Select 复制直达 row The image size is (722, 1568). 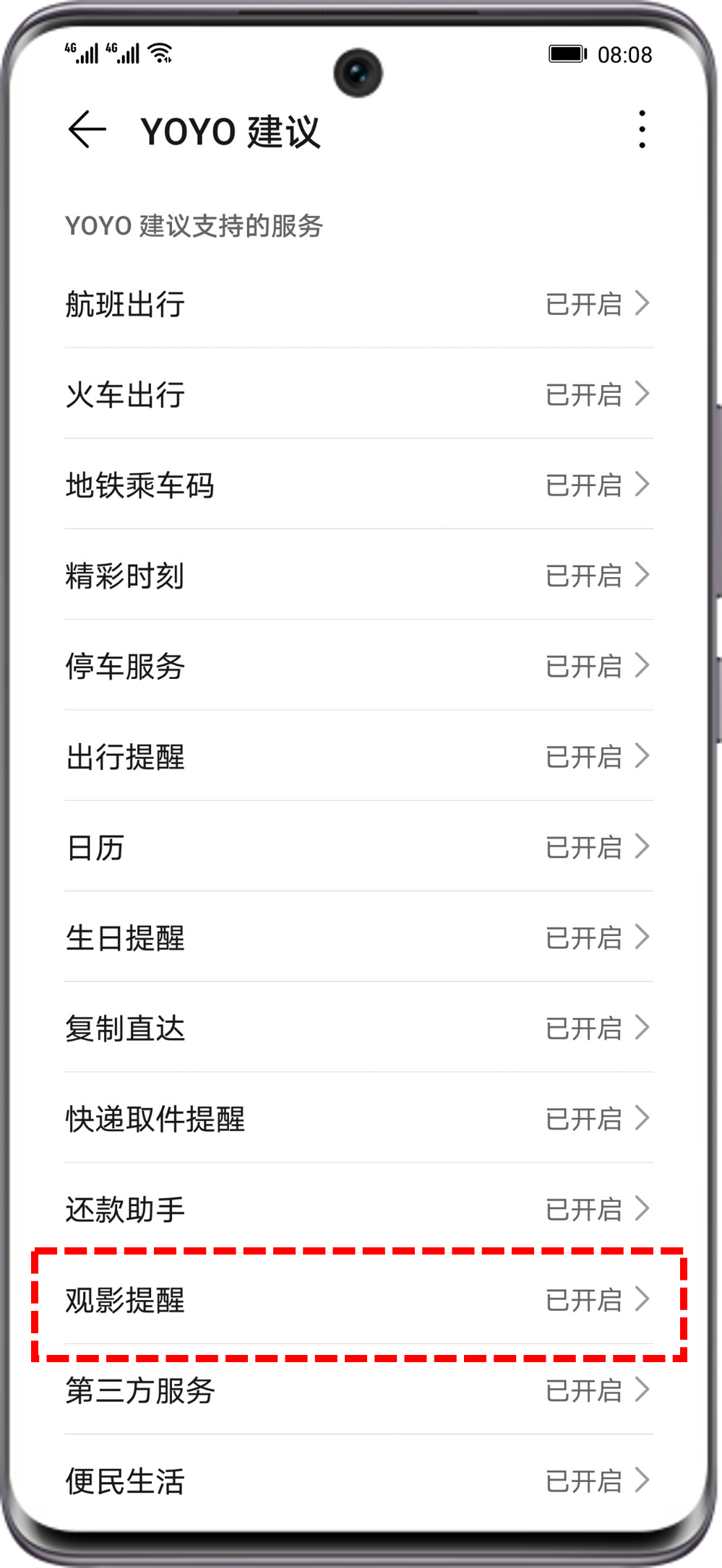point(359,1027)
